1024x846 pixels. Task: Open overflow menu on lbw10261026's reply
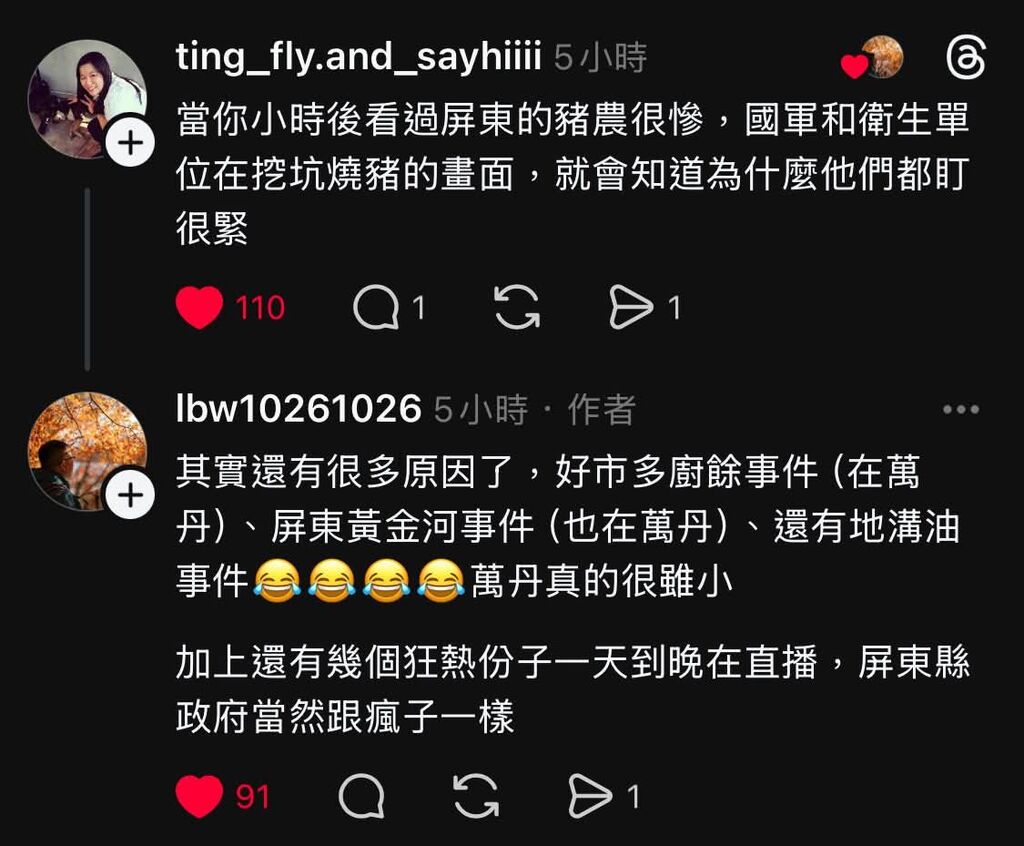point(961,409)
